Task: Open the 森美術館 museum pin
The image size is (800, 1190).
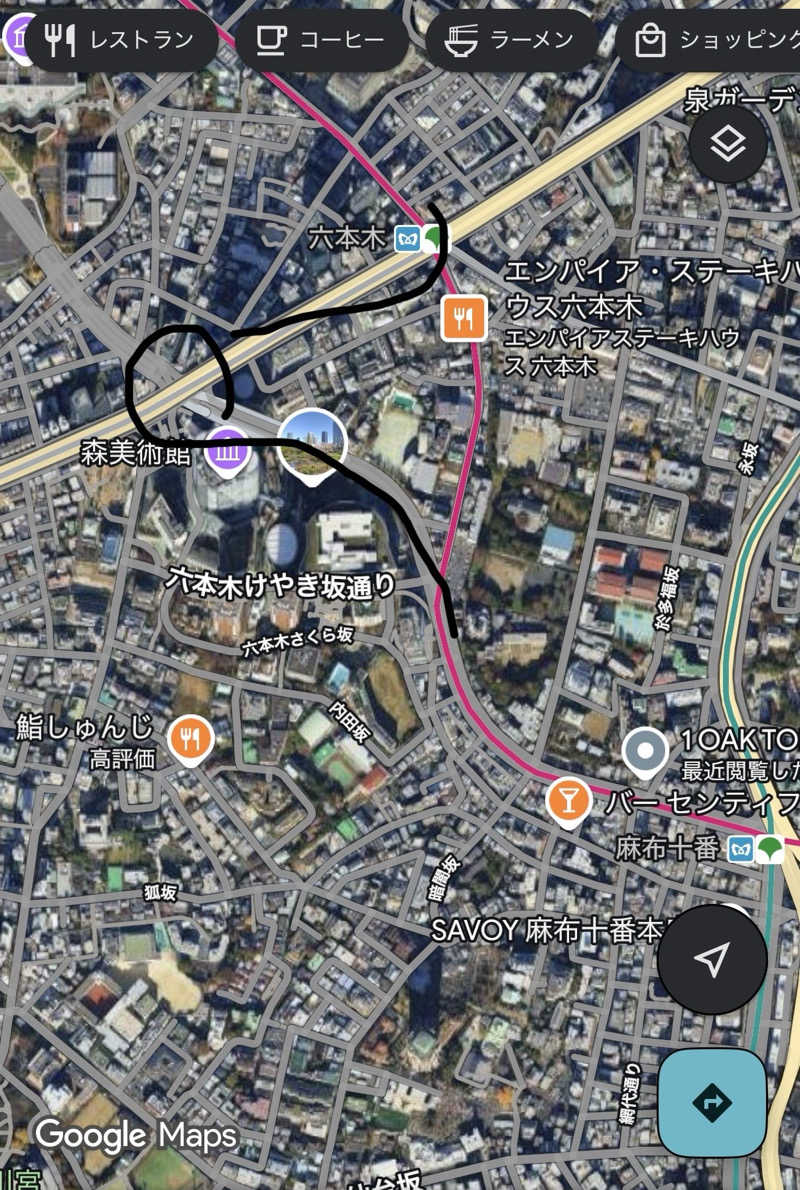Action: [230, 453]
